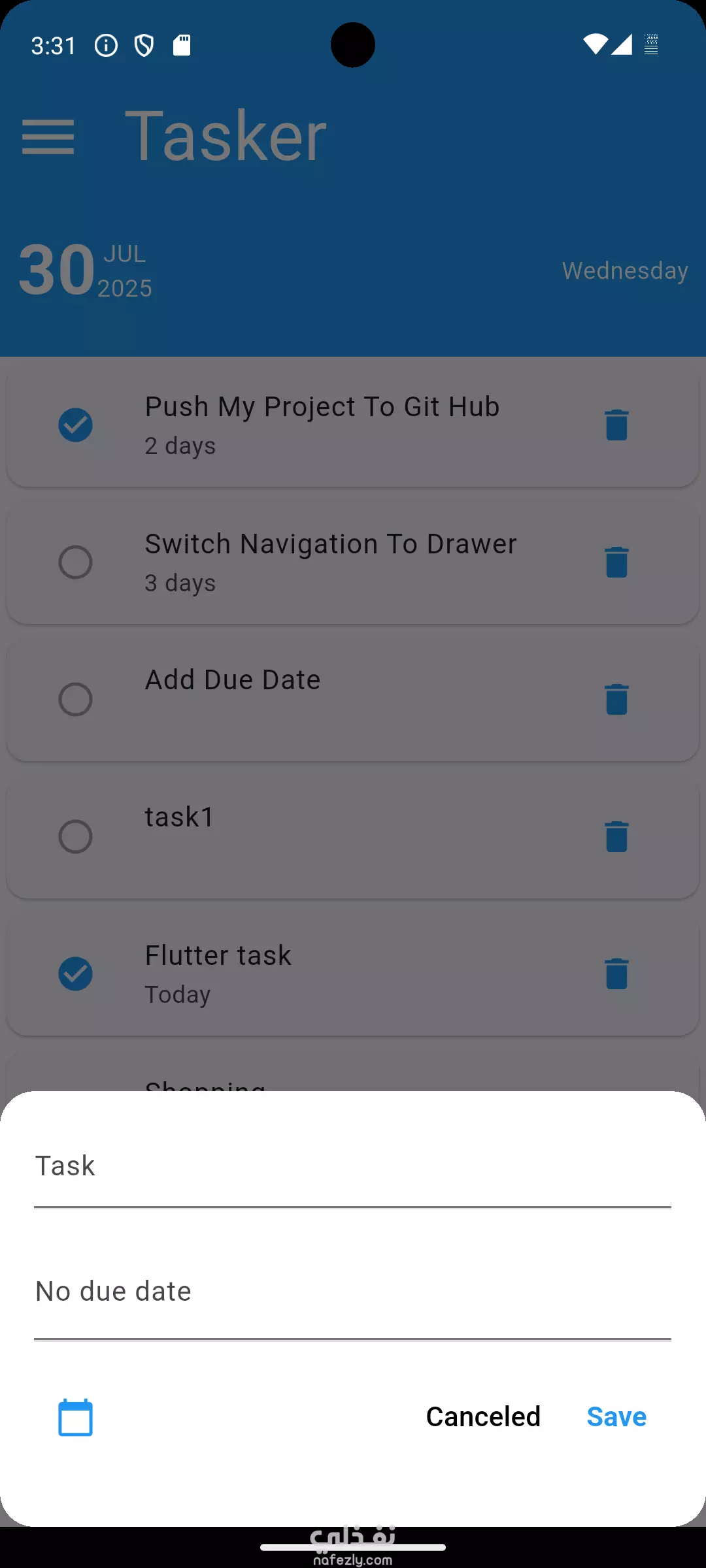This screenshot has width=706, height=1568.
Task: Open the calendar date picker icon
Action: point(76,1418)
